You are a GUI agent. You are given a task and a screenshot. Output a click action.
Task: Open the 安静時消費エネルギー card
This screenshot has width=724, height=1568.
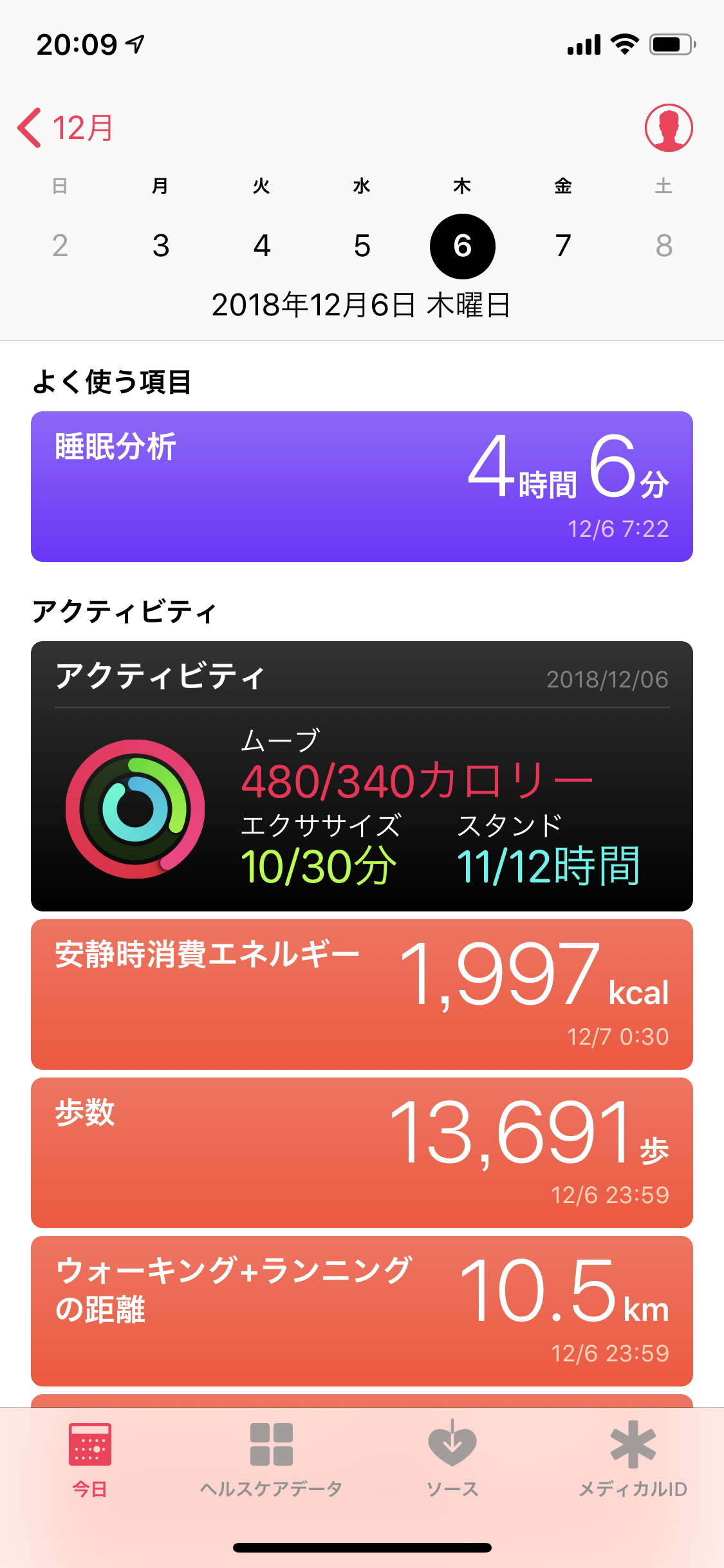[x=362, y=994]
